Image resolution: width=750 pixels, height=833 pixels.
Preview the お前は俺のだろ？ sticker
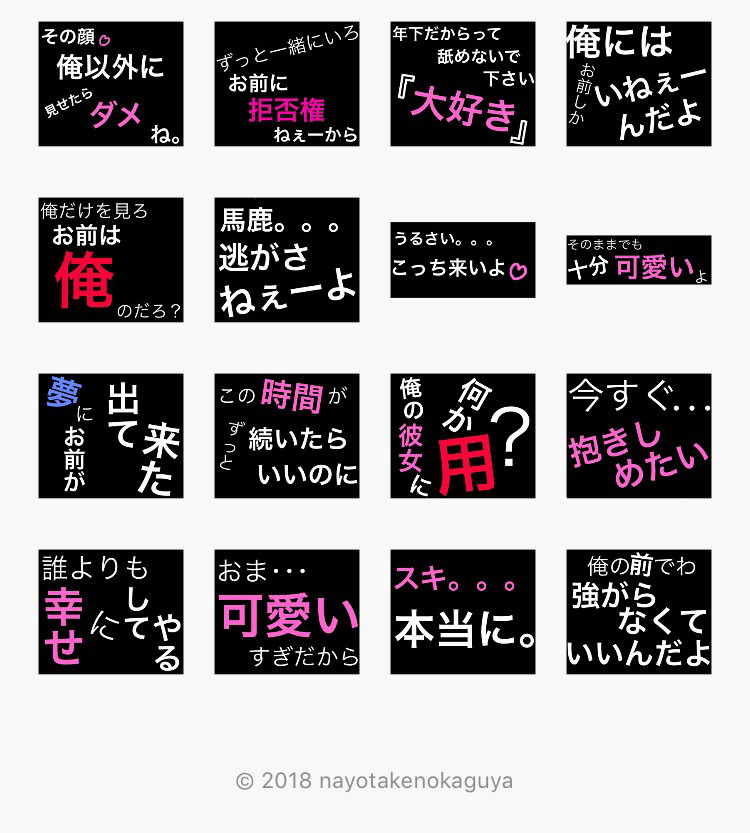tap(111, 260)
